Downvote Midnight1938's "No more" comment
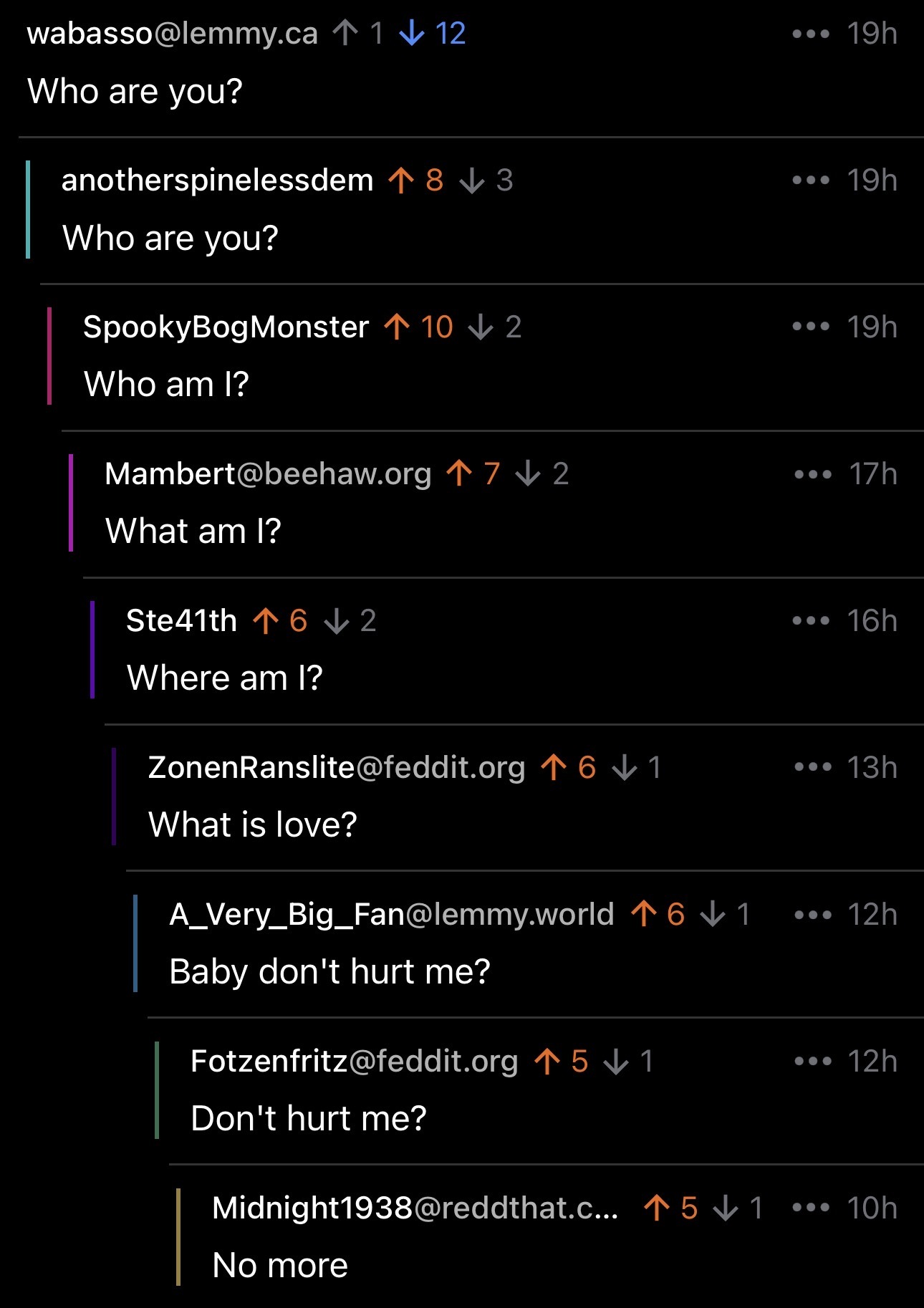 [x=726, y=1208]
